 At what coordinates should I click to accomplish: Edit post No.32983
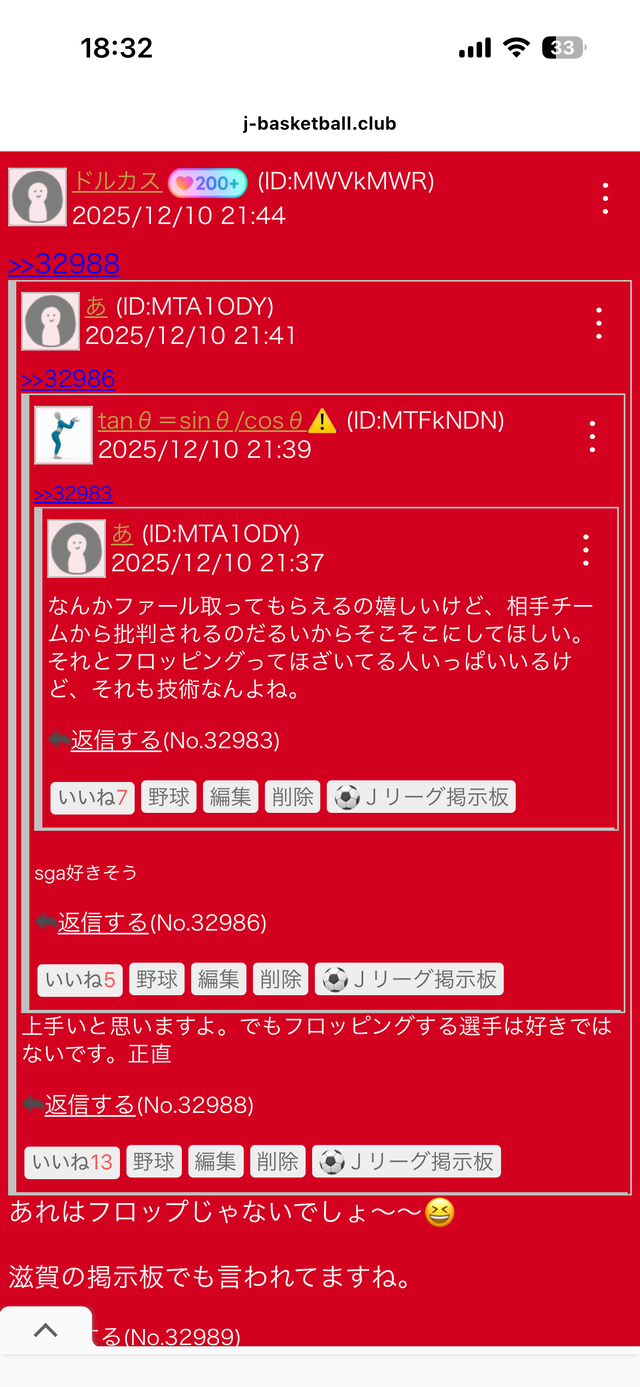231,797
